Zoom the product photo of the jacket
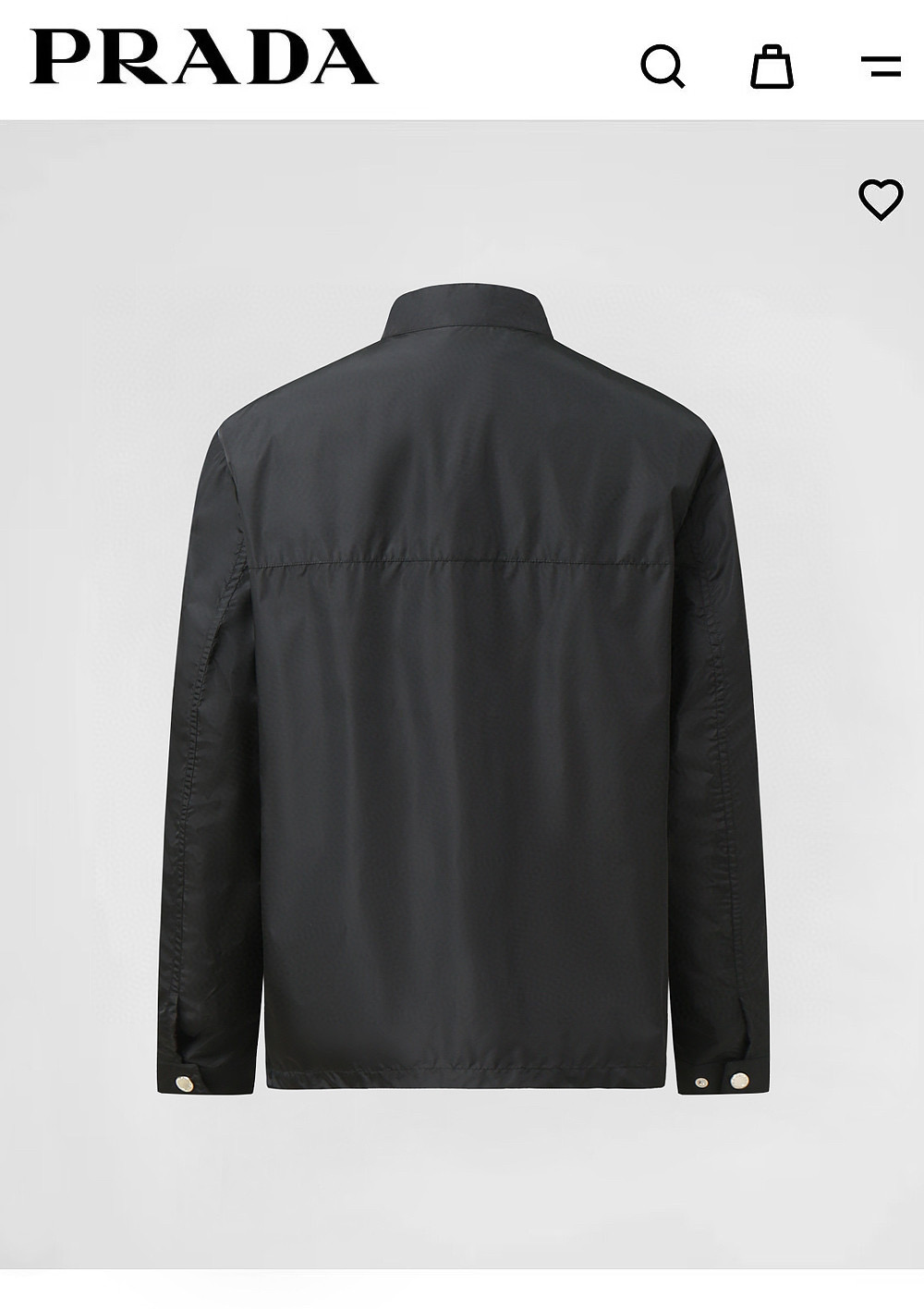The height and width of the screenshot is (1309, 924). tap(462, 693)
